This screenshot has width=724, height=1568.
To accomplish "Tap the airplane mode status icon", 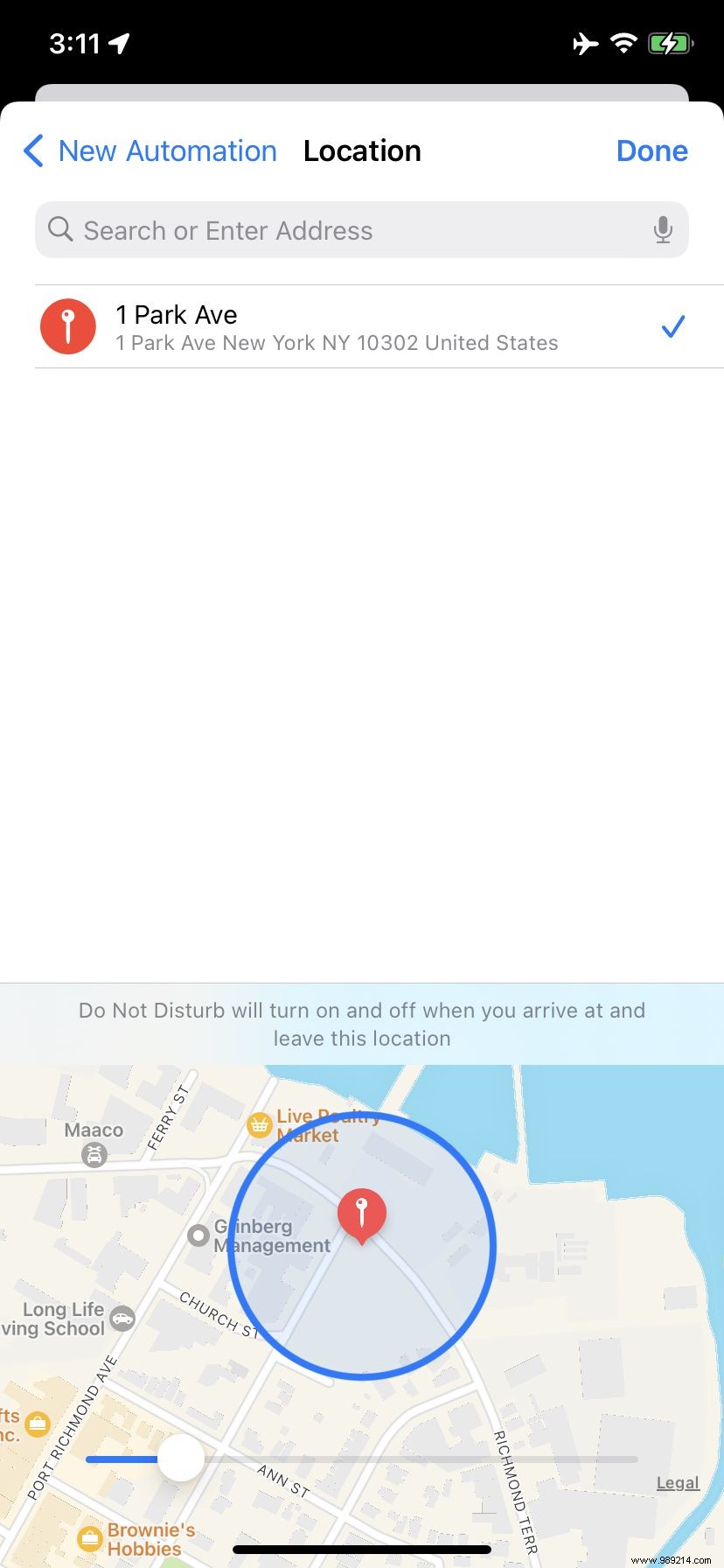I will pos(584,42).
